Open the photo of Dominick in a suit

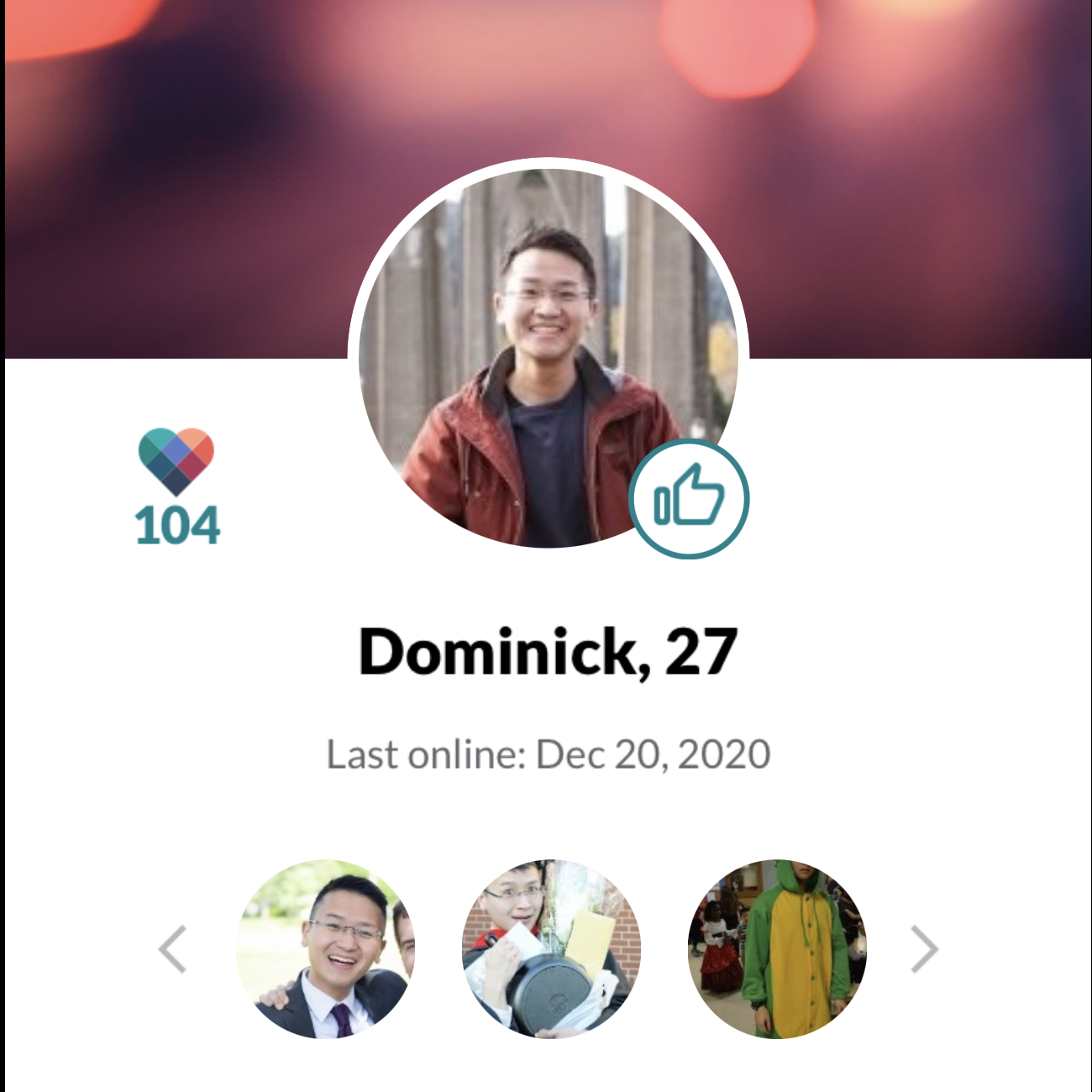click(326, 949)
